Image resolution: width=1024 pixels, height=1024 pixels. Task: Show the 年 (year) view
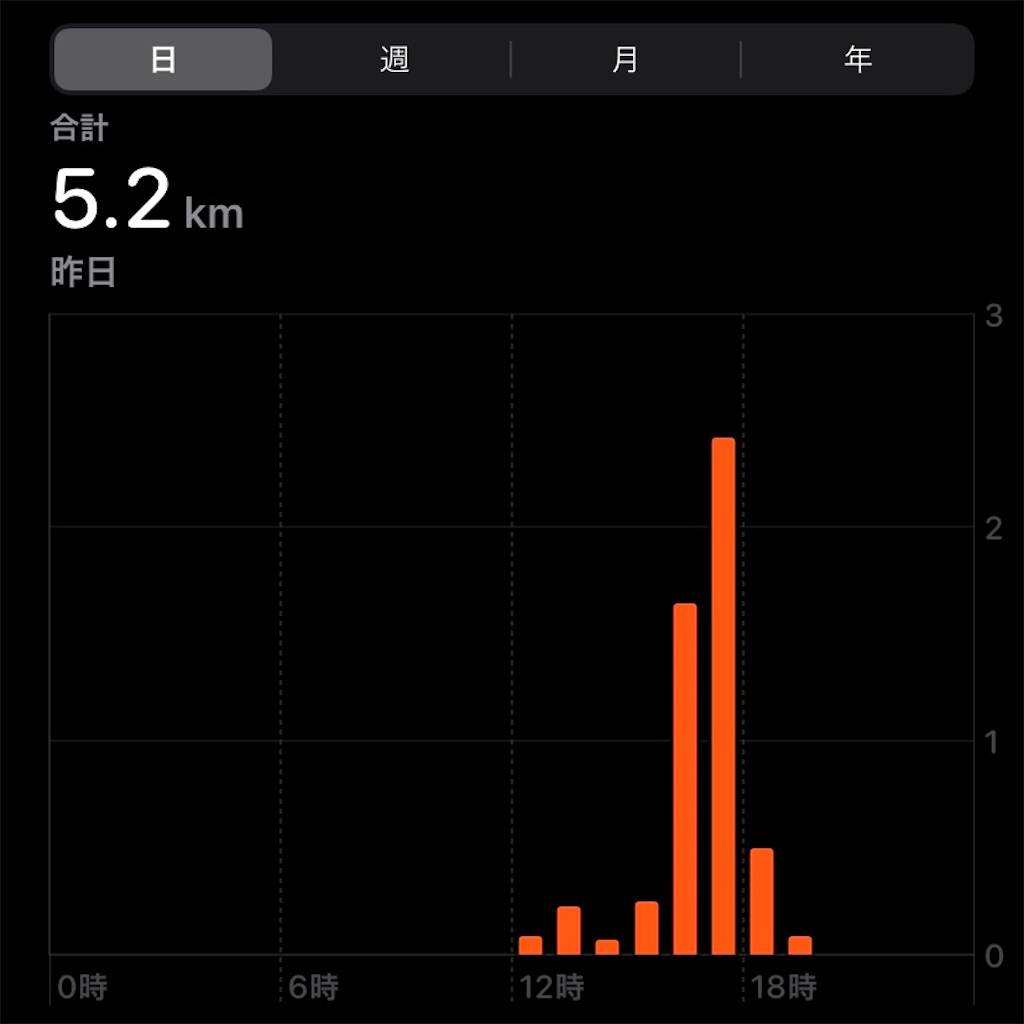click(x=857, y=60)
